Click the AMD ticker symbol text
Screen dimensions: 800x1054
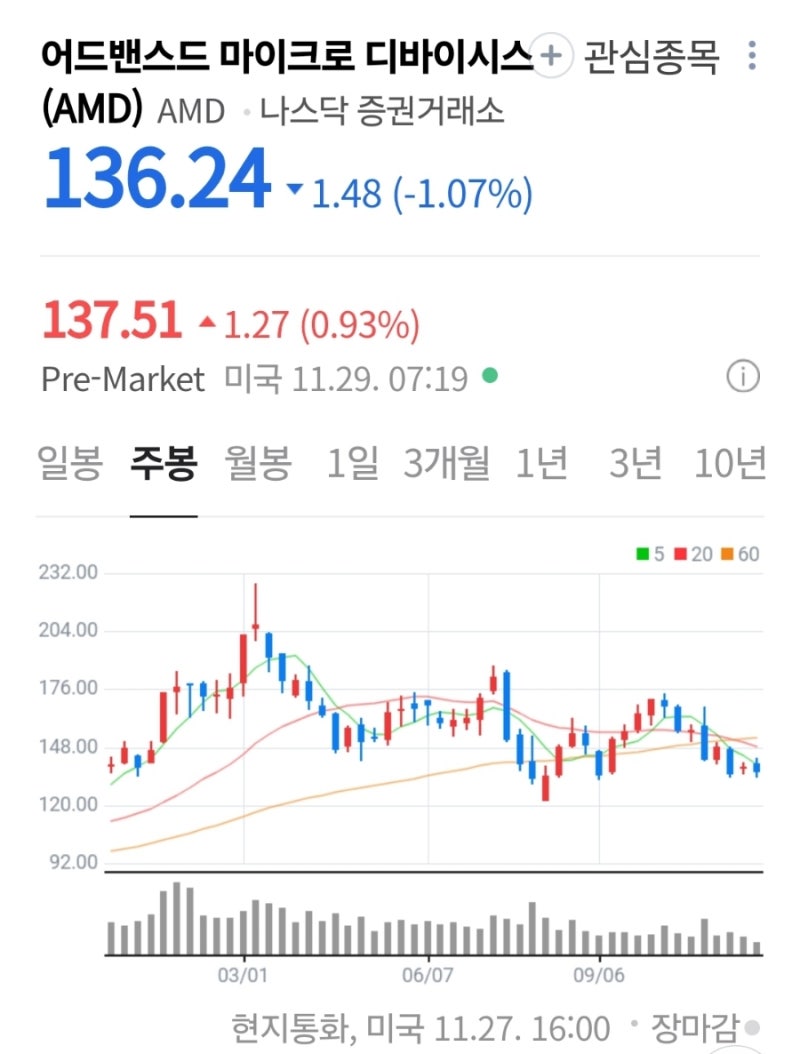[x=190, y=112]
